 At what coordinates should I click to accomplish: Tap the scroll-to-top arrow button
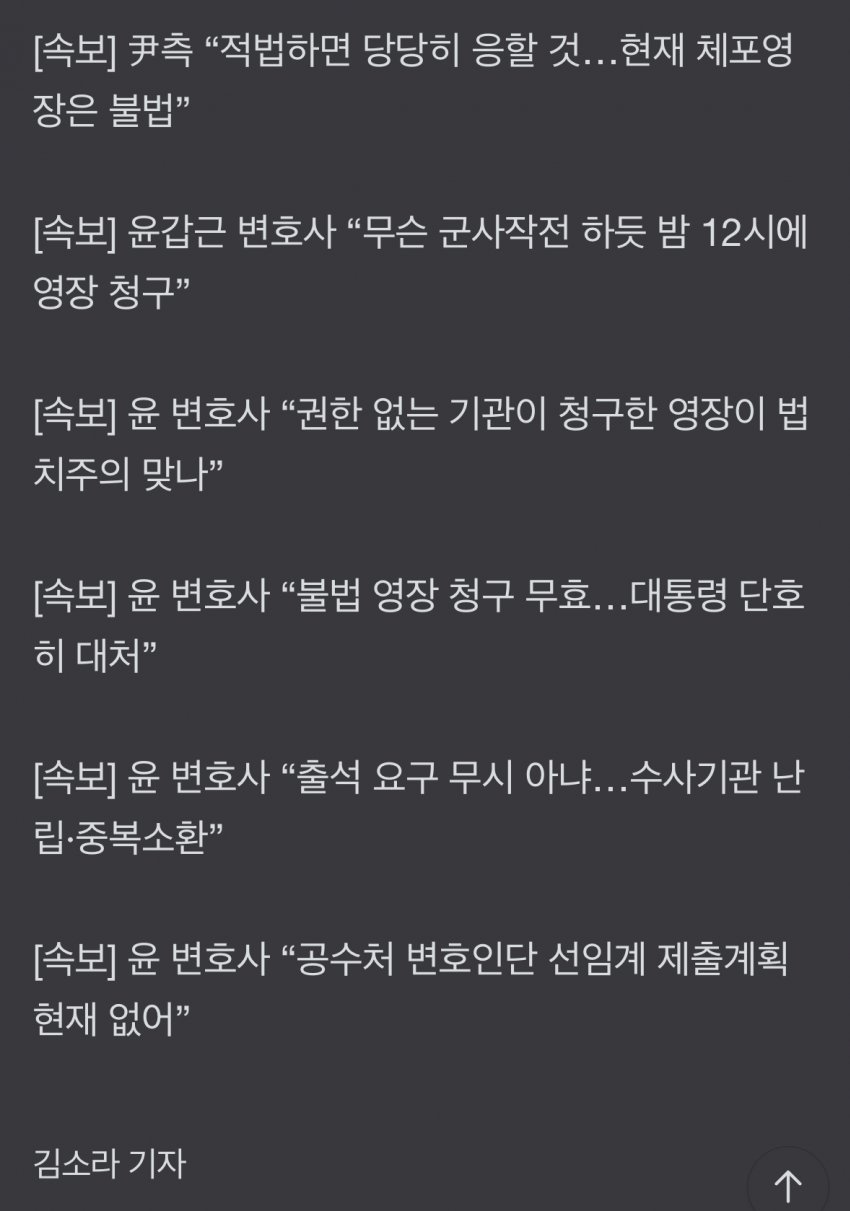(788, 1184)
